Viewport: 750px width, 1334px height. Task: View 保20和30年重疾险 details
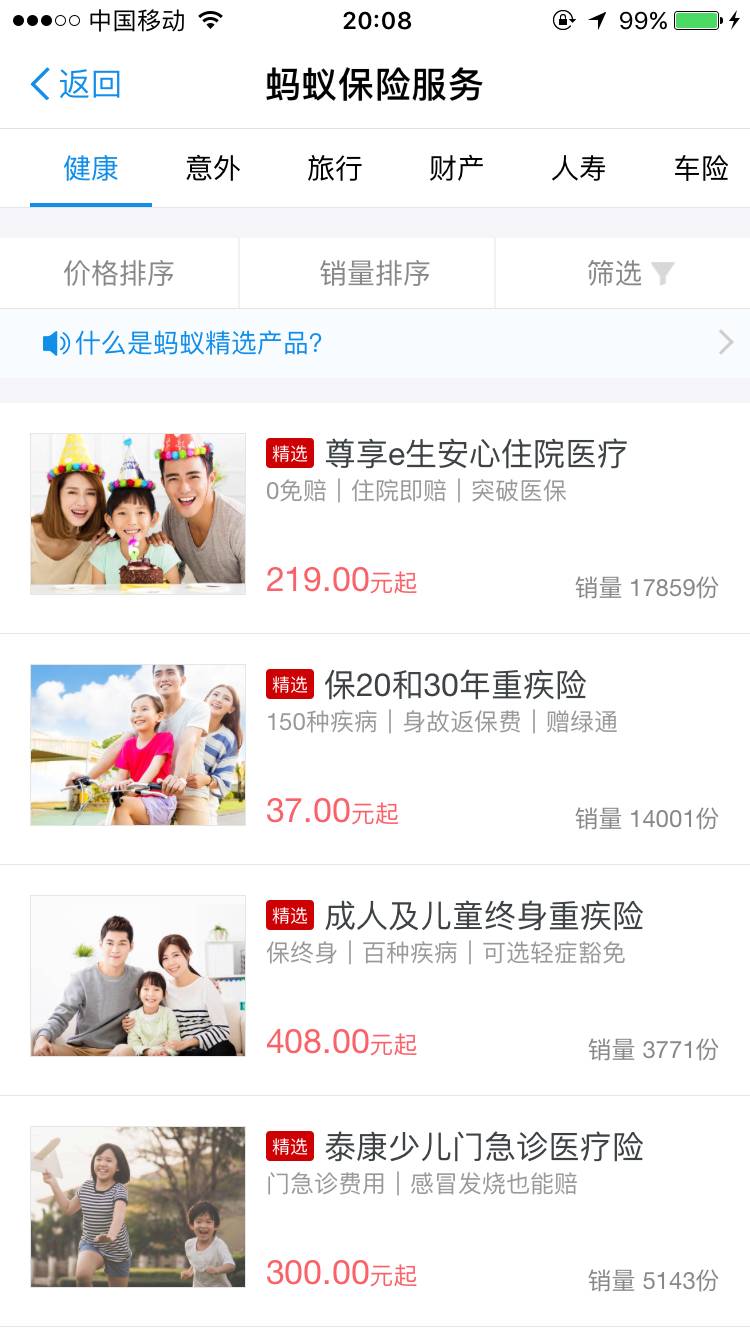[455, 685]
